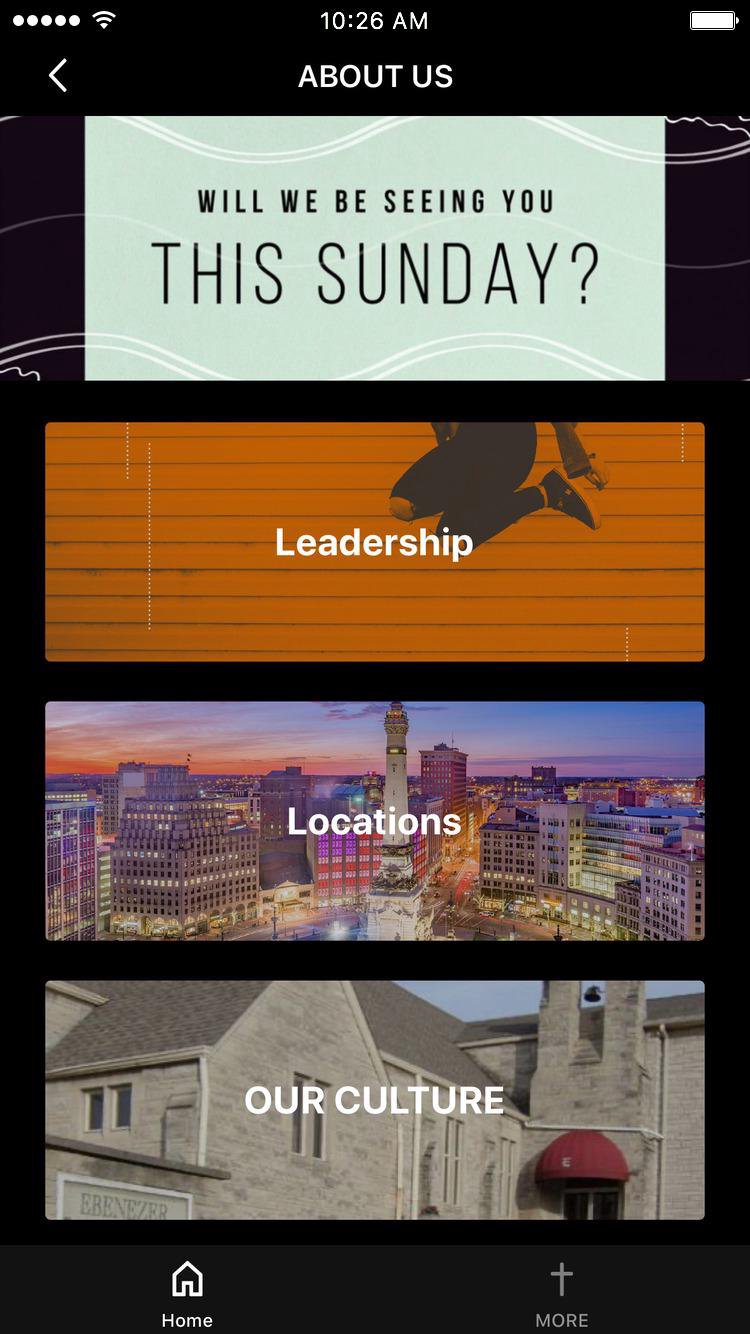
Task: Open the More tab
Action: click(x=562, y=1293)
